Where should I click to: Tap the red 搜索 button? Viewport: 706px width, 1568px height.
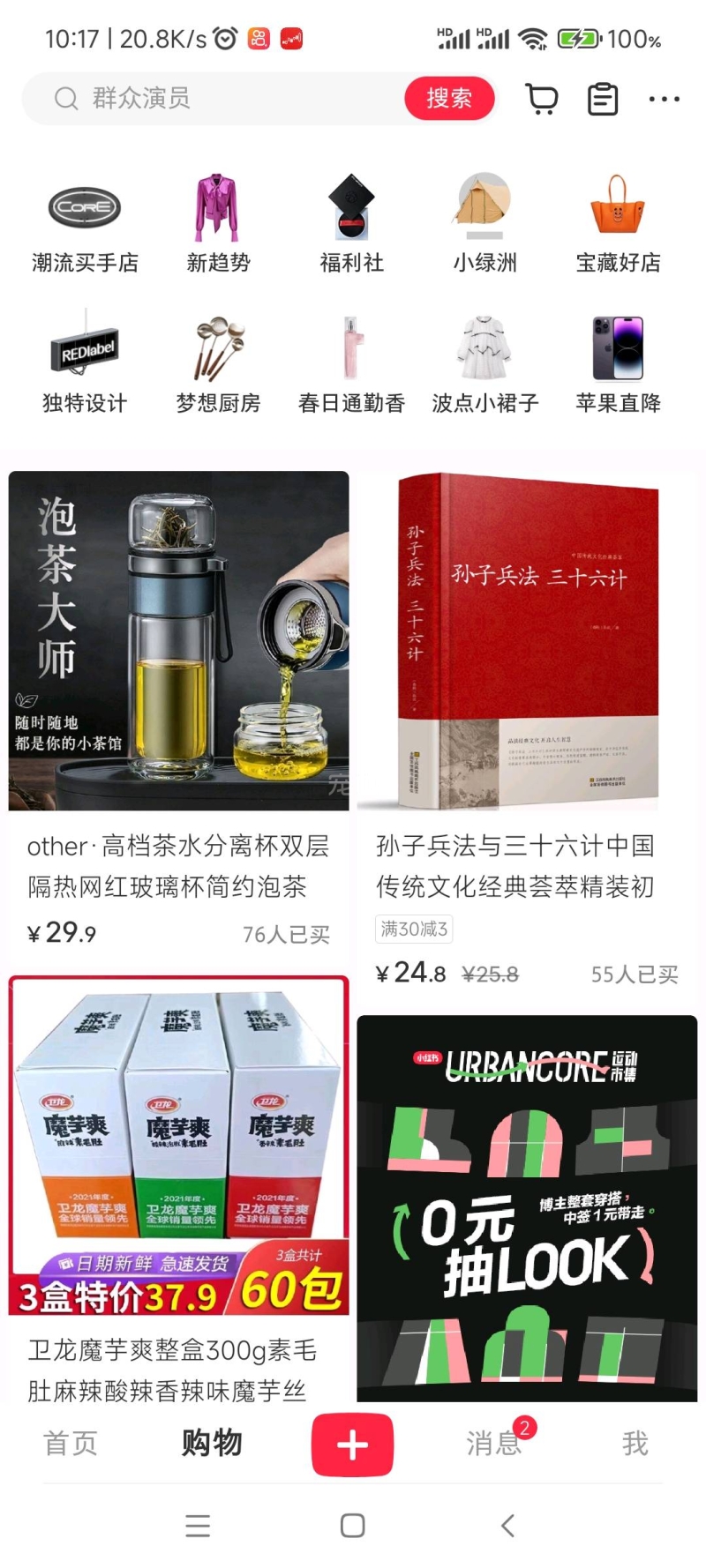tap(449, 98)
